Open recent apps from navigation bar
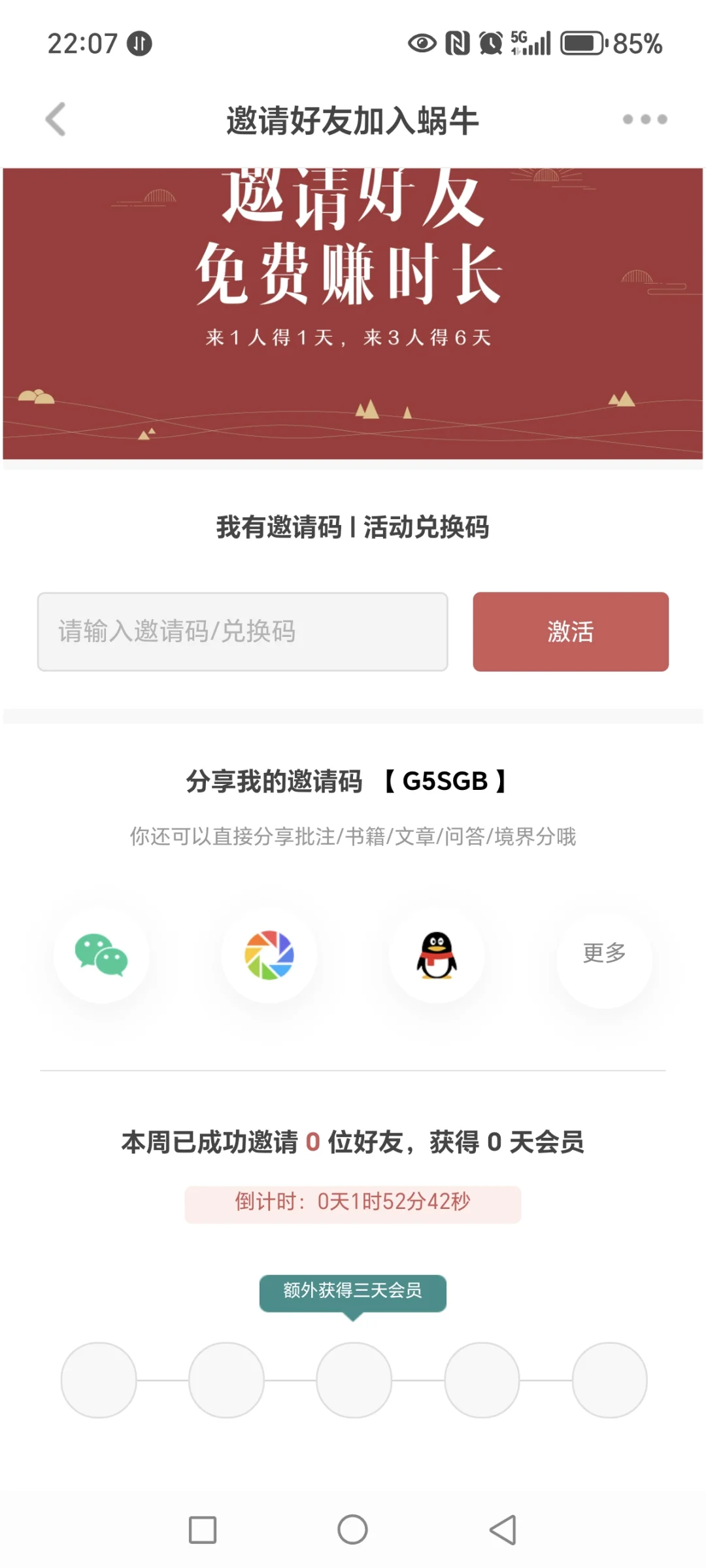This screenshot has height=1568, width=706. [x=203, y=1530]
